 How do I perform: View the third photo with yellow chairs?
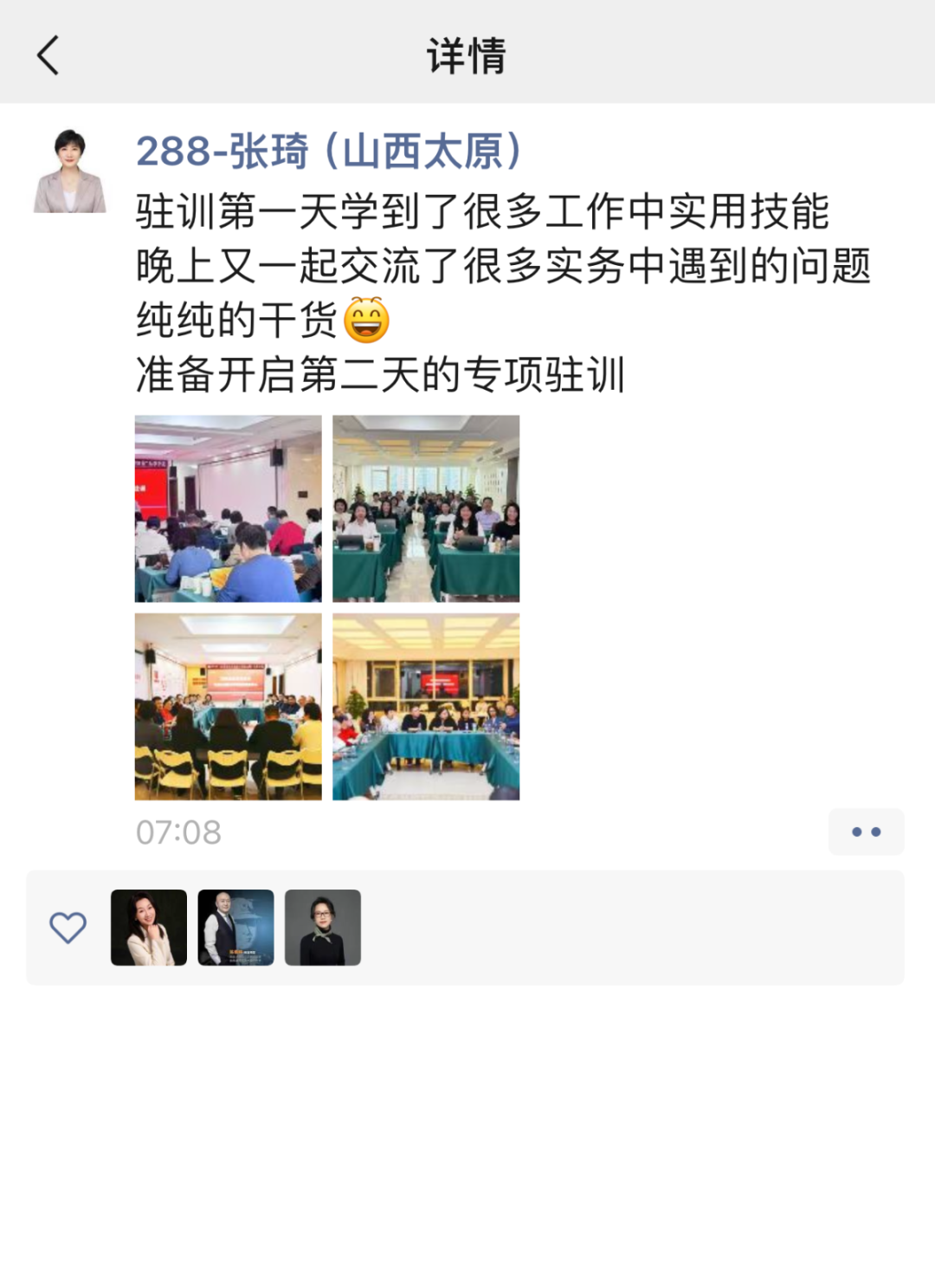[x=228, y=707]
